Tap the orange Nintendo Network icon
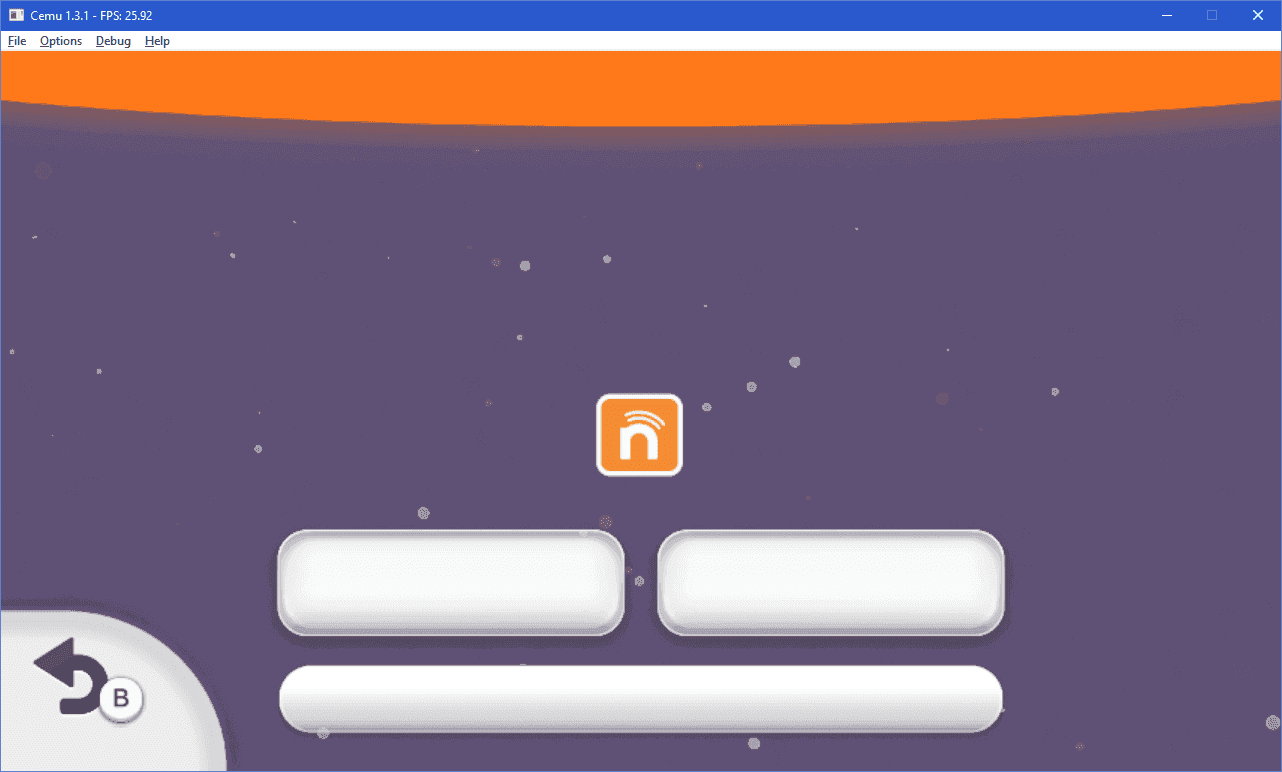 point(639,435)
